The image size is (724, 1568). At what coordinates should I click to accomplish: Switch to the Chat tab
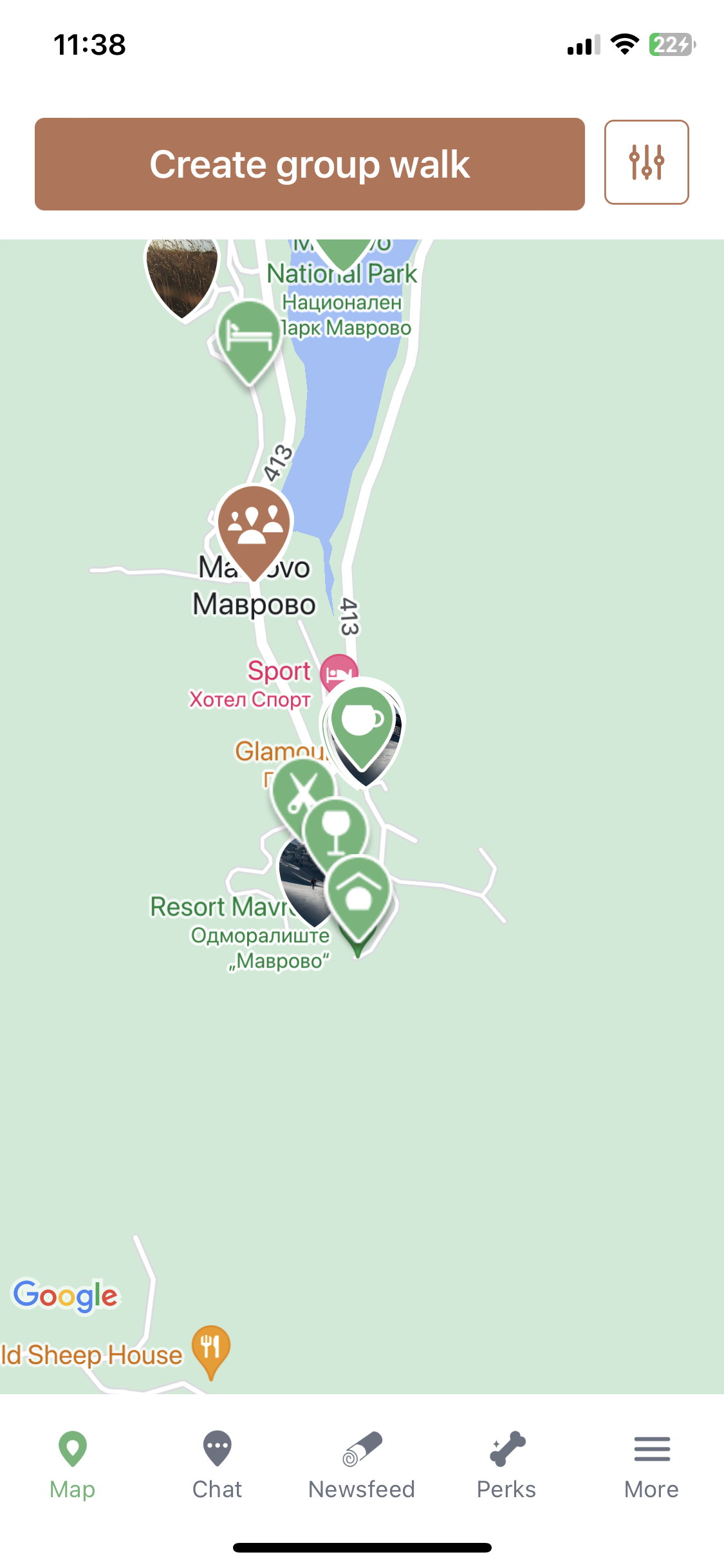(x=217, y=1462)
